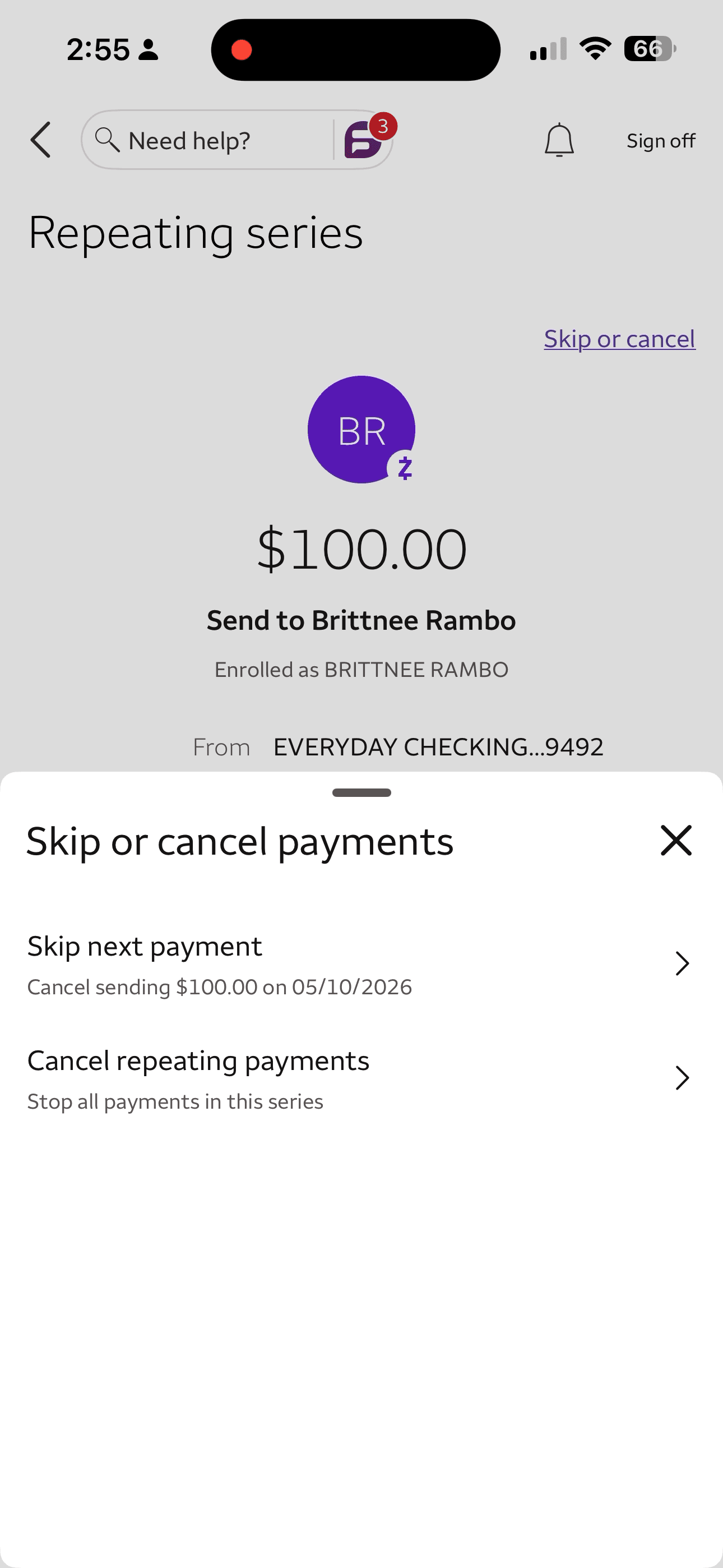Choose Skip next payment
This screenshot has width=723, height=1568.
[144, 946]
